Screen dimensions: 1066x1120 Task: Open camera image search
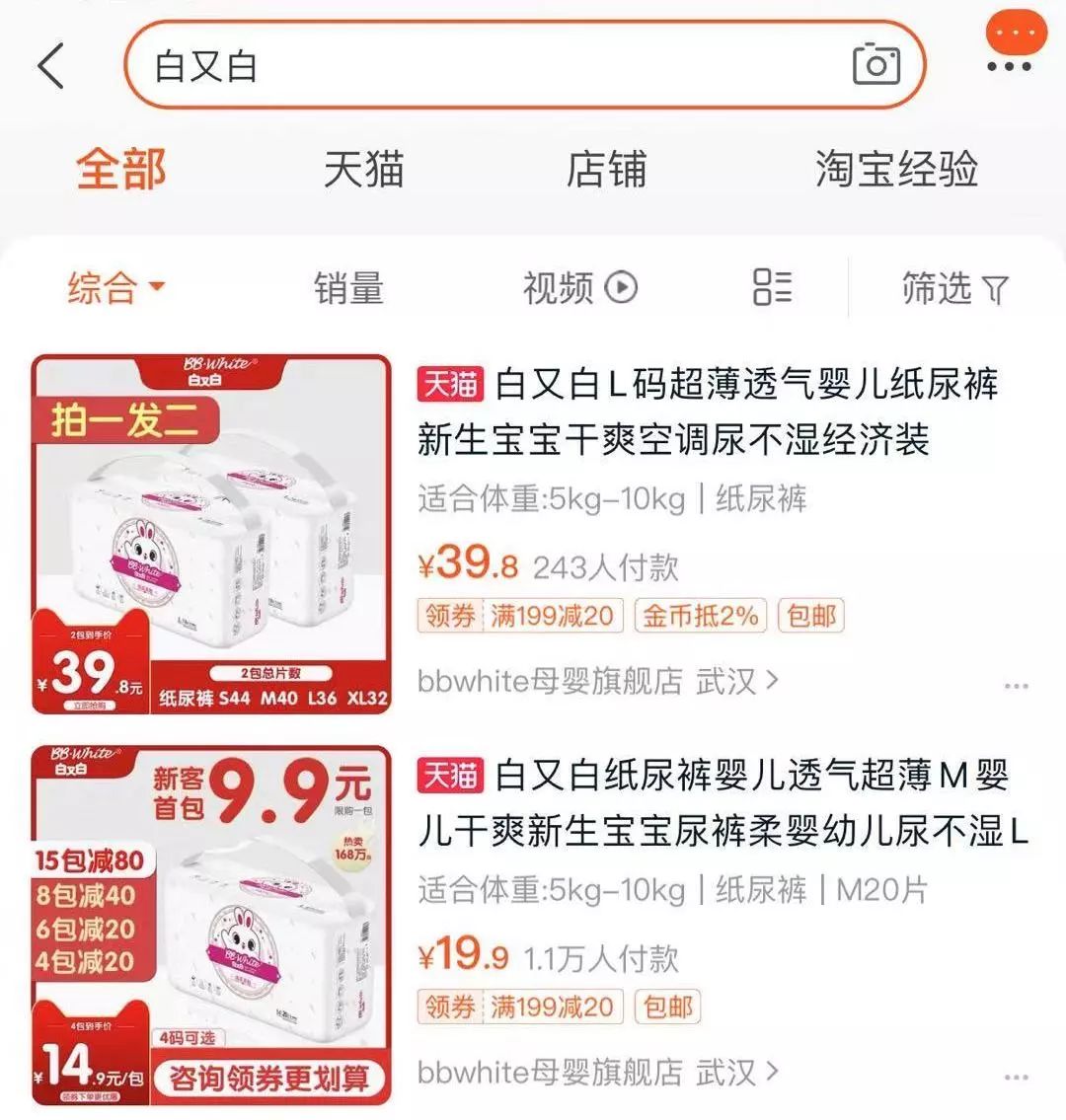point(876,66)
